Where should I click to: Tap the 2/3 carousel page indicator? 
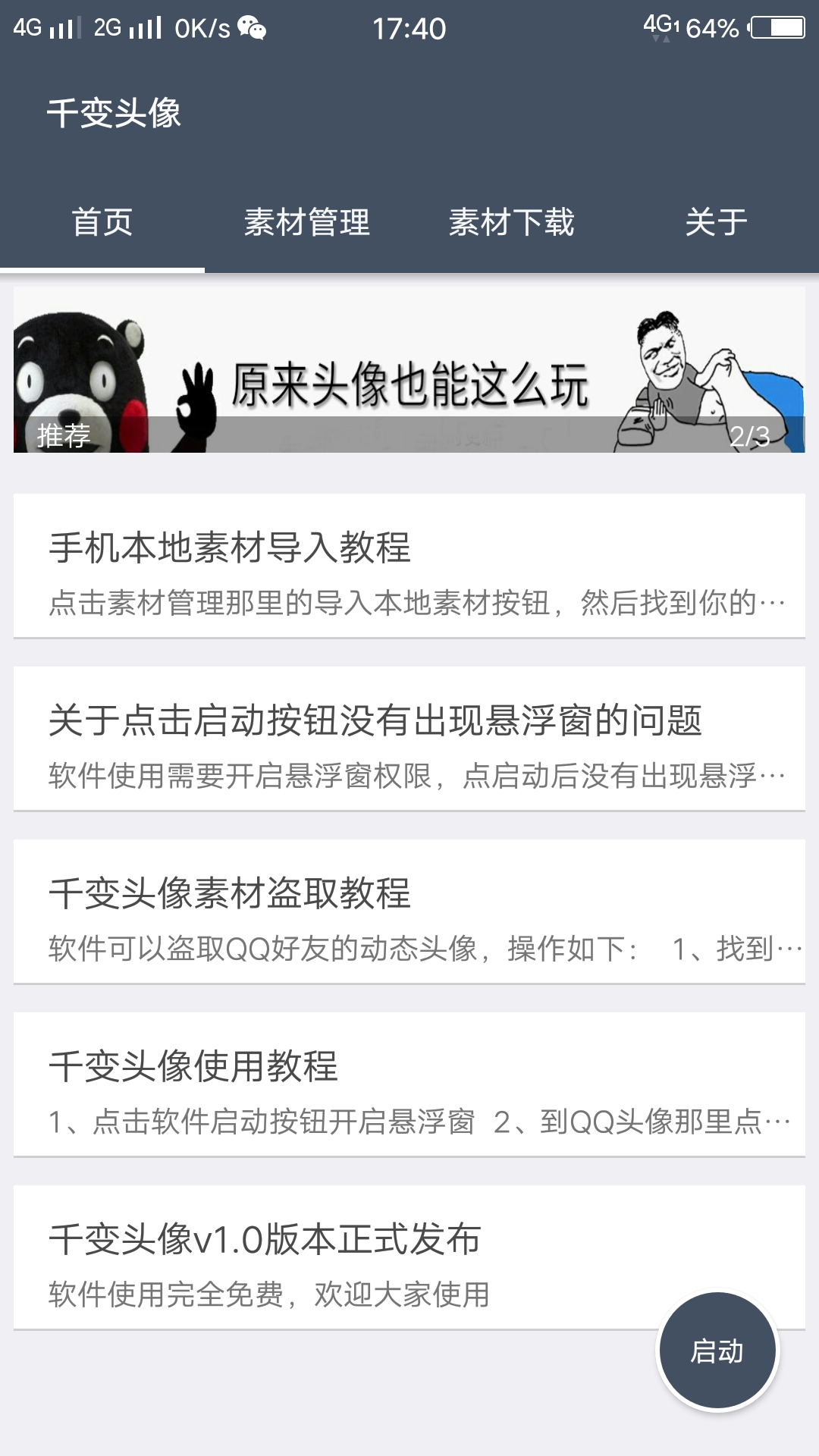pos(751,435)
